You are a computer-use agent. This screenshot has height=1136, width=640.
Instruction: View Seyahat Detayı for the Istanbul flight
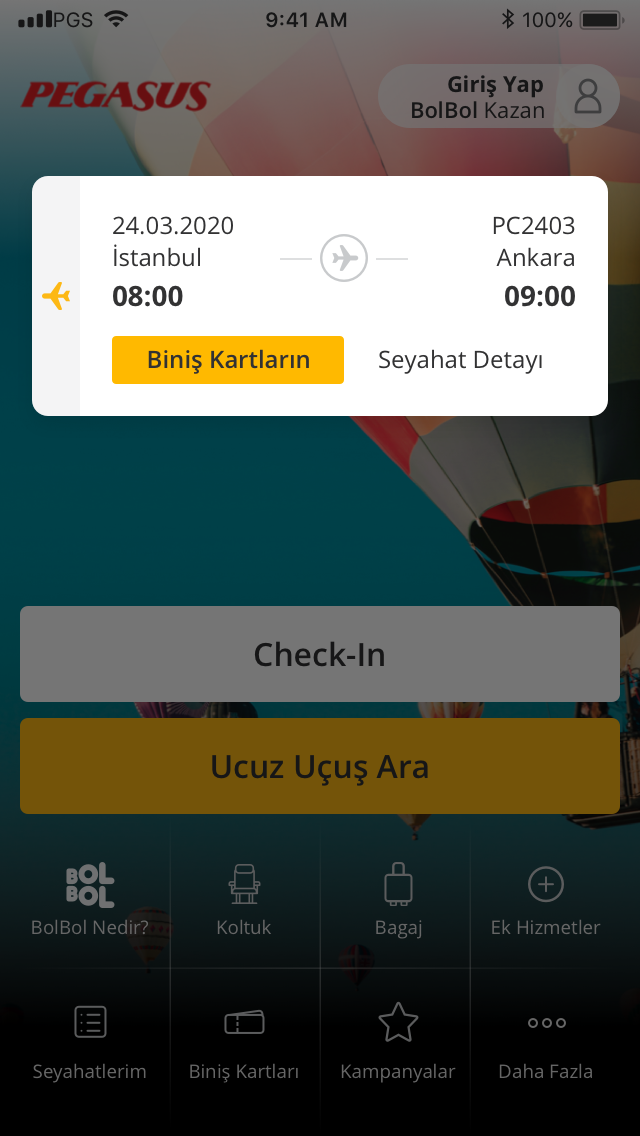(461, 360)
